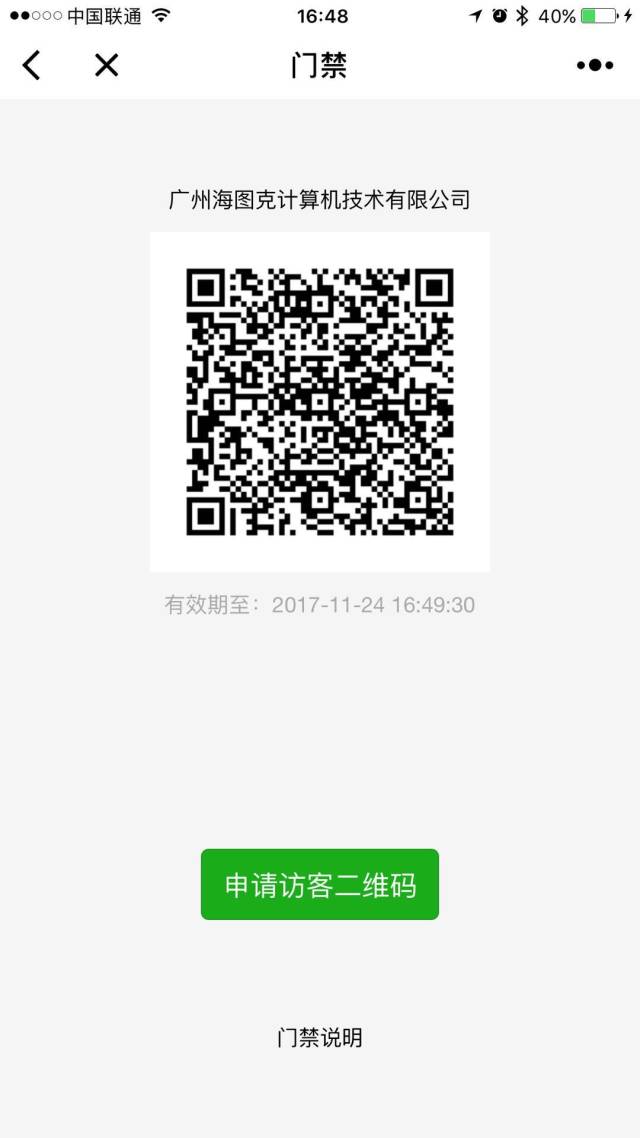Tap the 申请访客二维码 button
Screen dimensions: 640x1138
pos(320,885)
